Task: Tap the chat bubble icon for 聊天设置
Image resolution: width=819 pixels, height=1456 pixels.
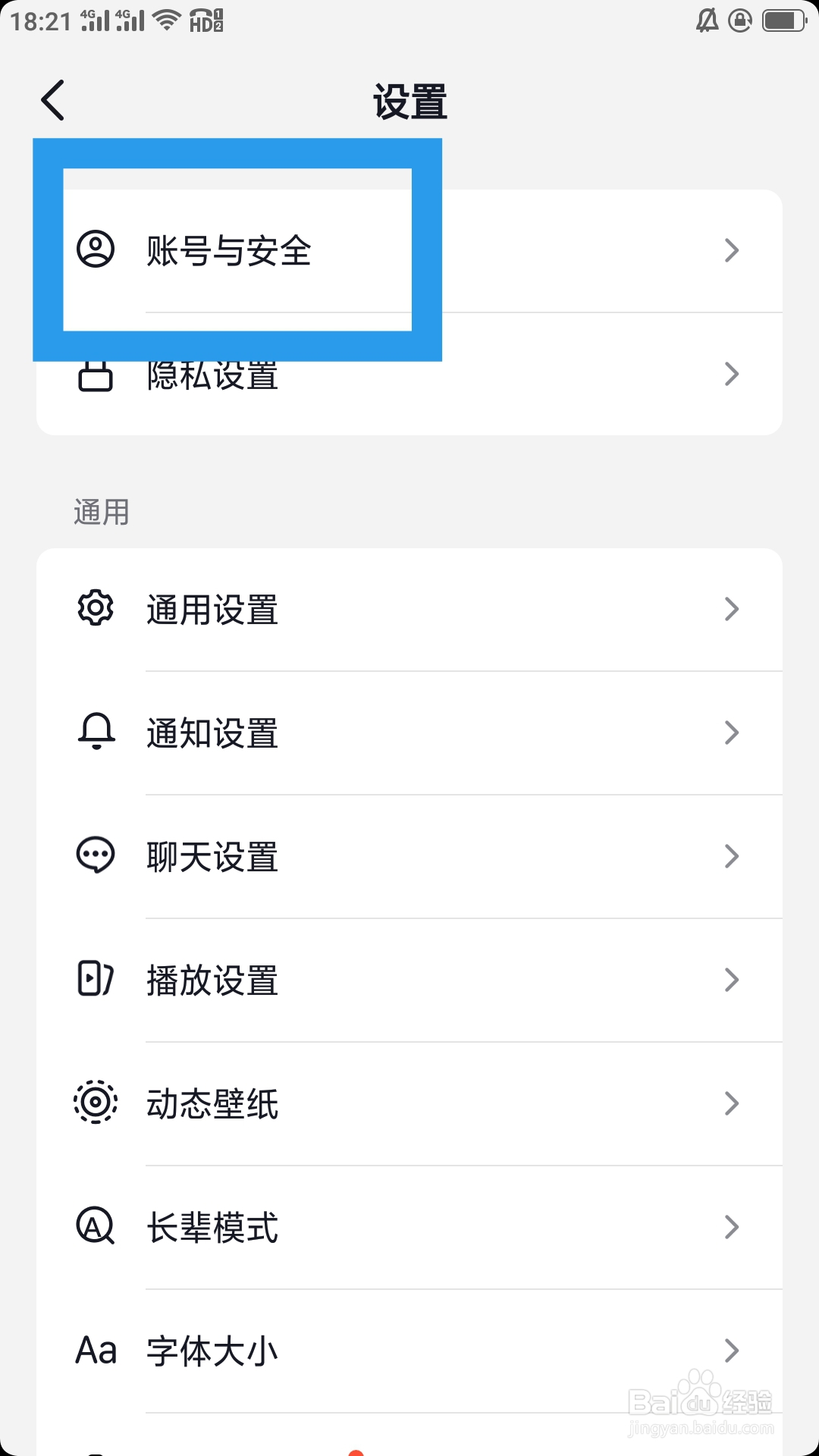Action: (96, 855)
